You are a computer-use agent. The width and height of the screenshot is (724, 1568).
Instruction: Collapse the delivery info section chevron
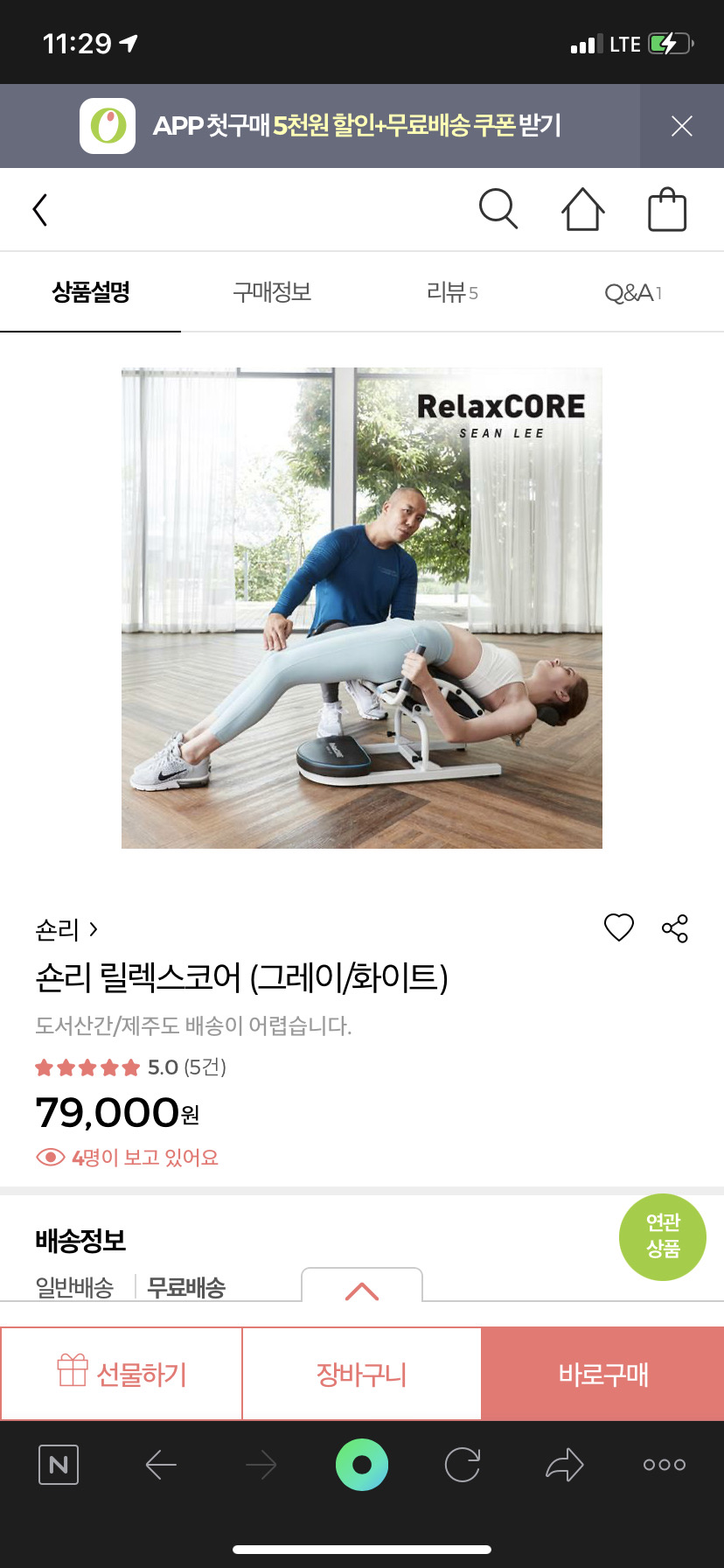pyautogui.click(x=361, y=1286)
